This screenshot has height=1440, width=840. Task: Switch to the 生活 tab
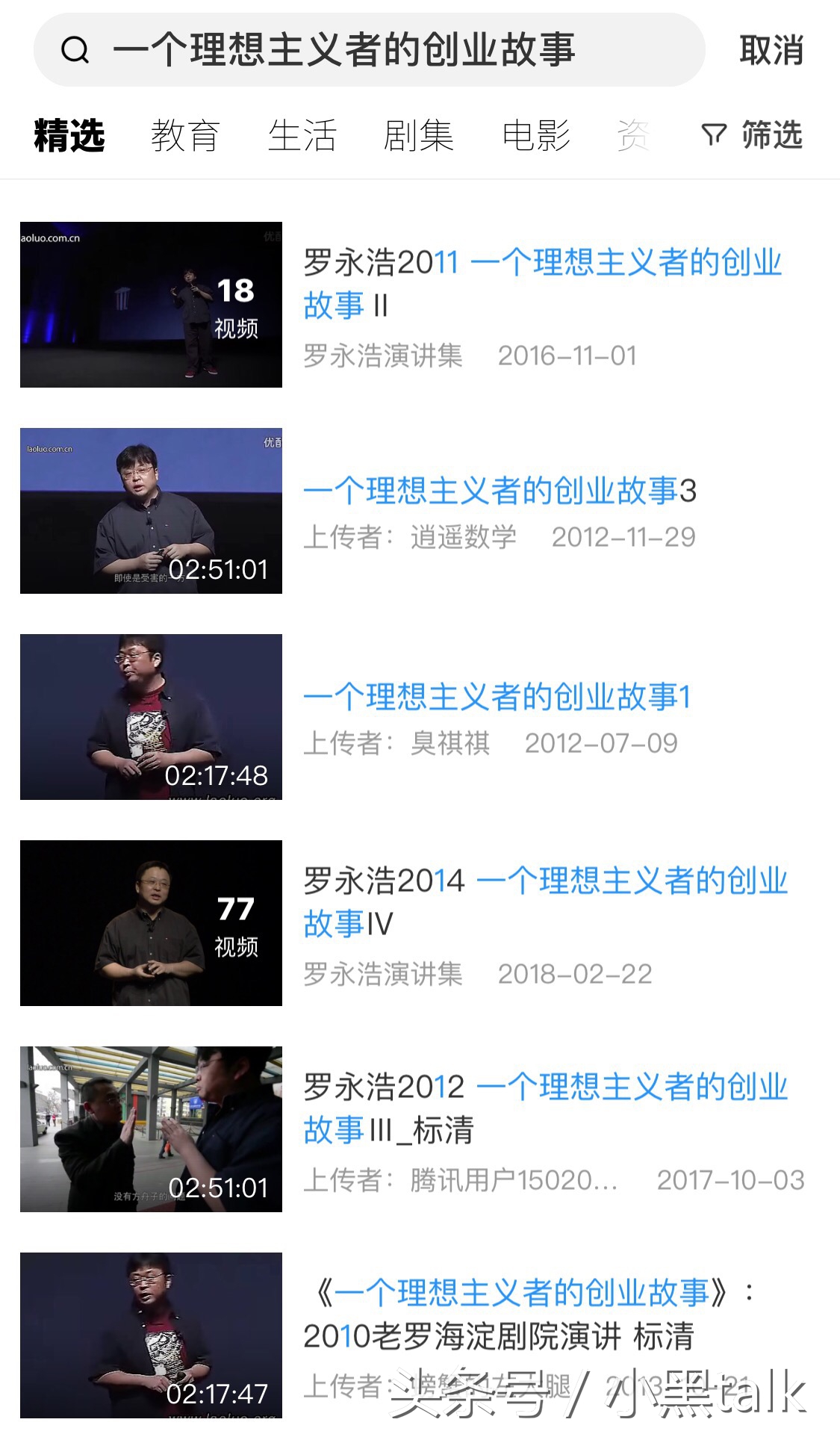pos(302,136)
